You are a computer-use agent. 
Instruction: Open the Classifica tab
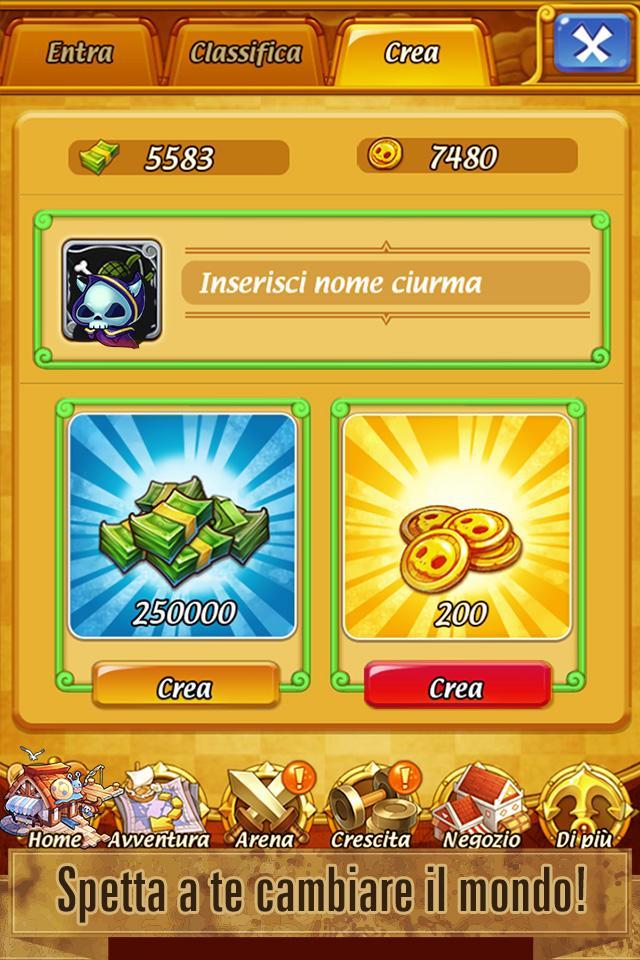pos(246,53)
